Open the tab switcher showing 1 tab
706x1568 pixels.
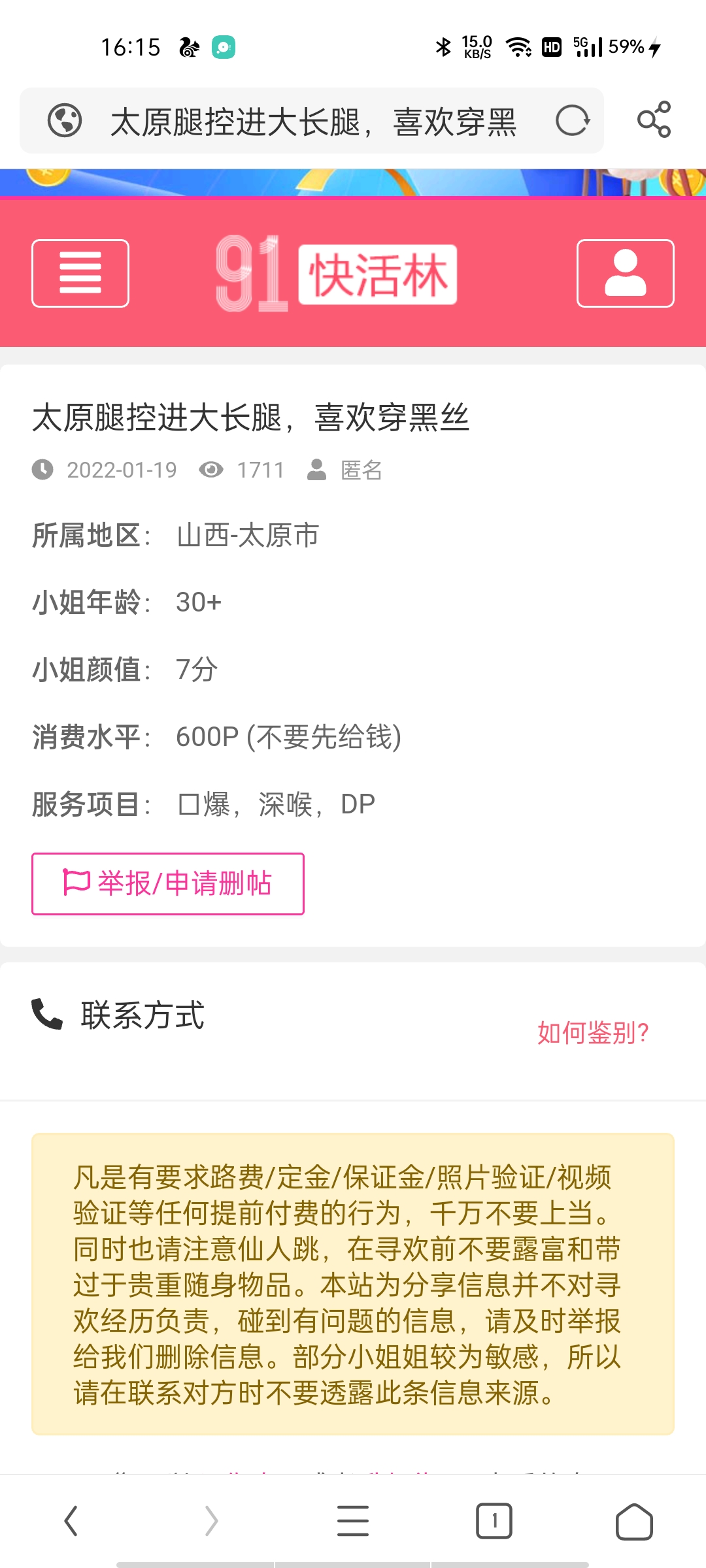[x=494, y=1520]
